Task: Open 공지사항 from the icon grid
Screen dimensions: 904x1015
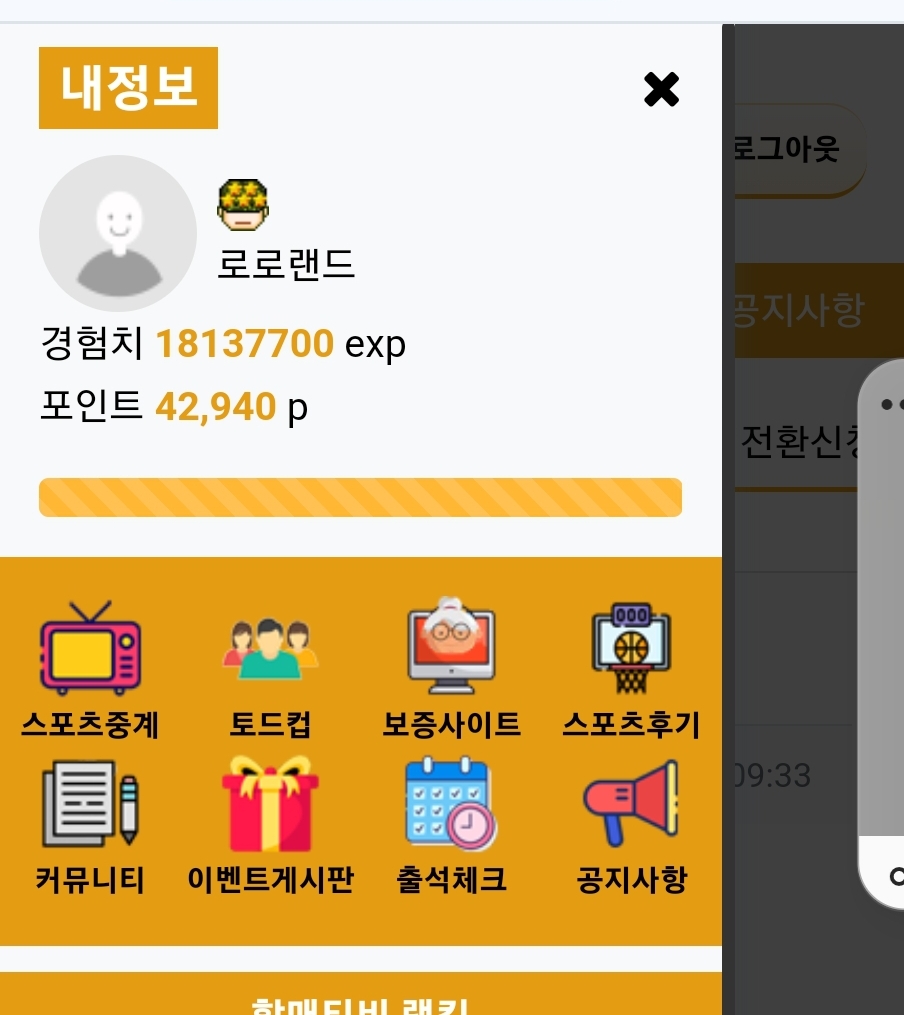Action: pyautogui.click(x=631, y=825)
